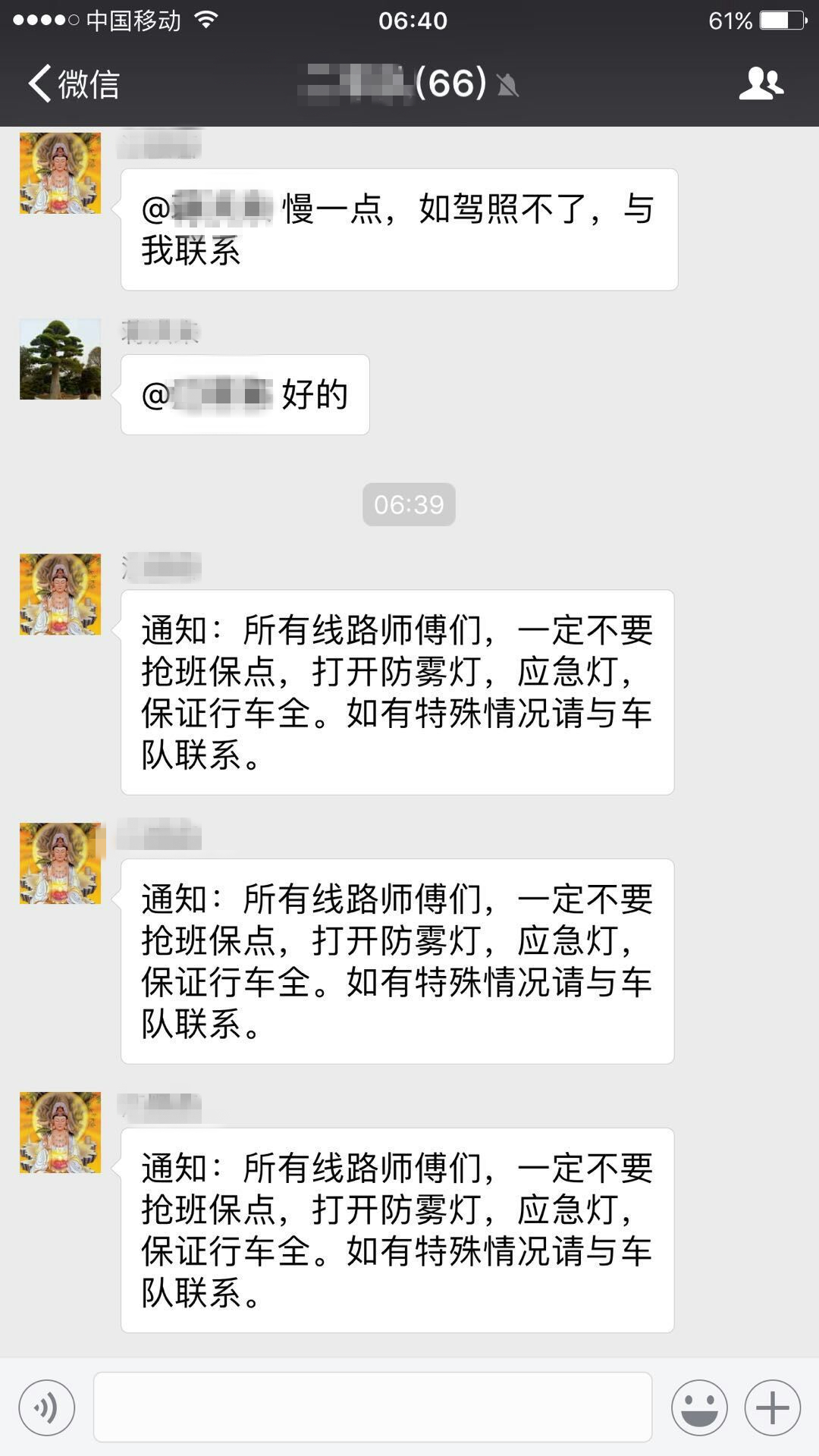Go back to the 微信 chat list
The width and height of the screenshot is (819, 1456).
tap(74, 83)
